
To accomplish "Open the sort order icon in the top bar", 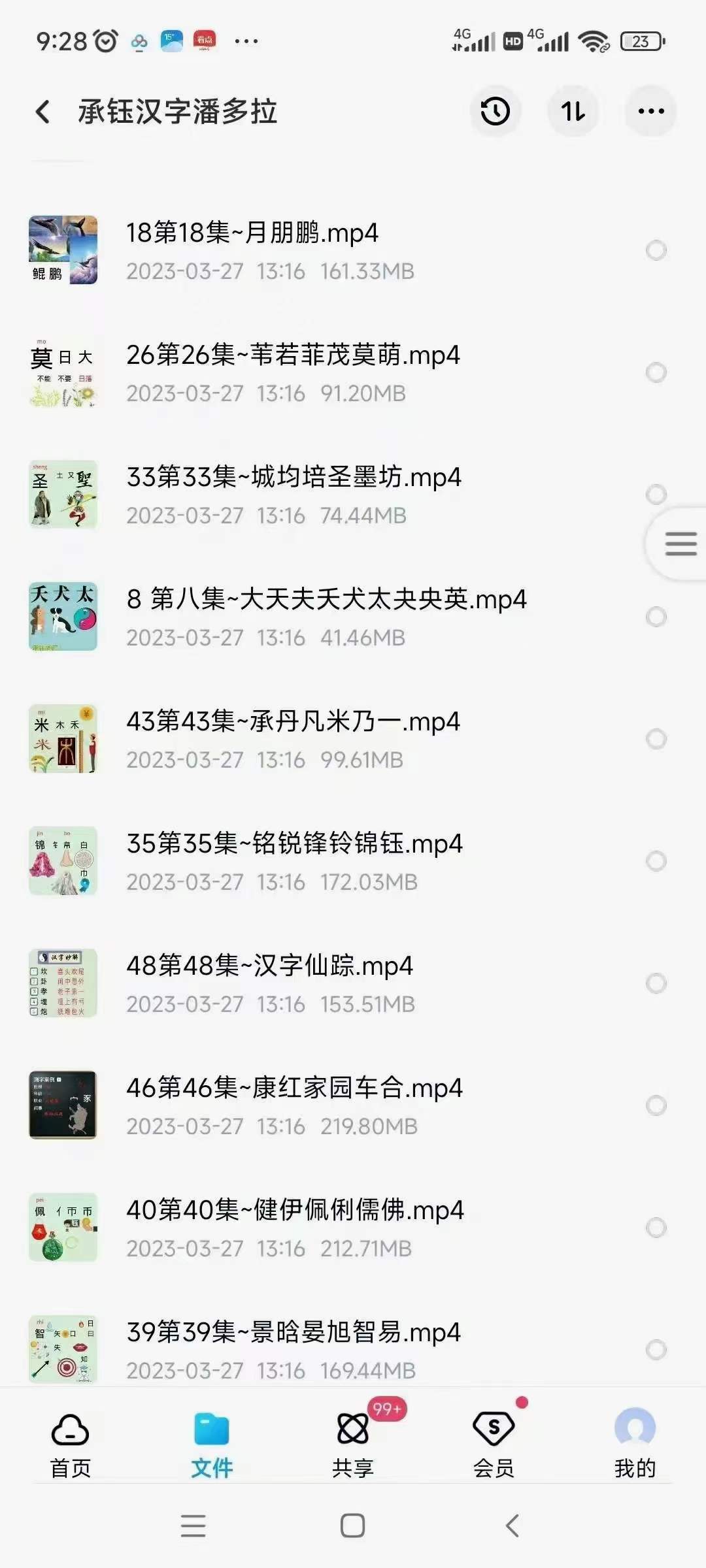I will (x=573, y=112).
